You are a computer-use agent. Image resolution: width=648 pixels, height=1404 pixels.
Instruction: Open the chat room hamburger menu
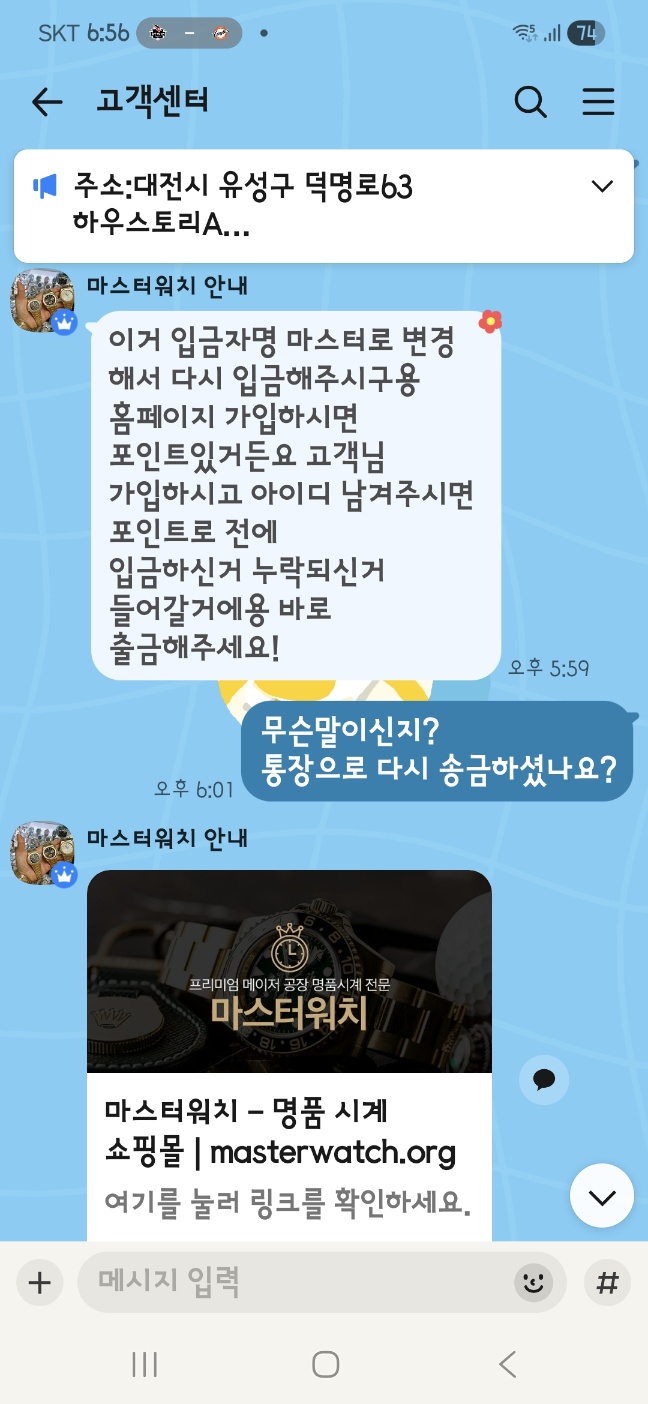pos(599,102)
